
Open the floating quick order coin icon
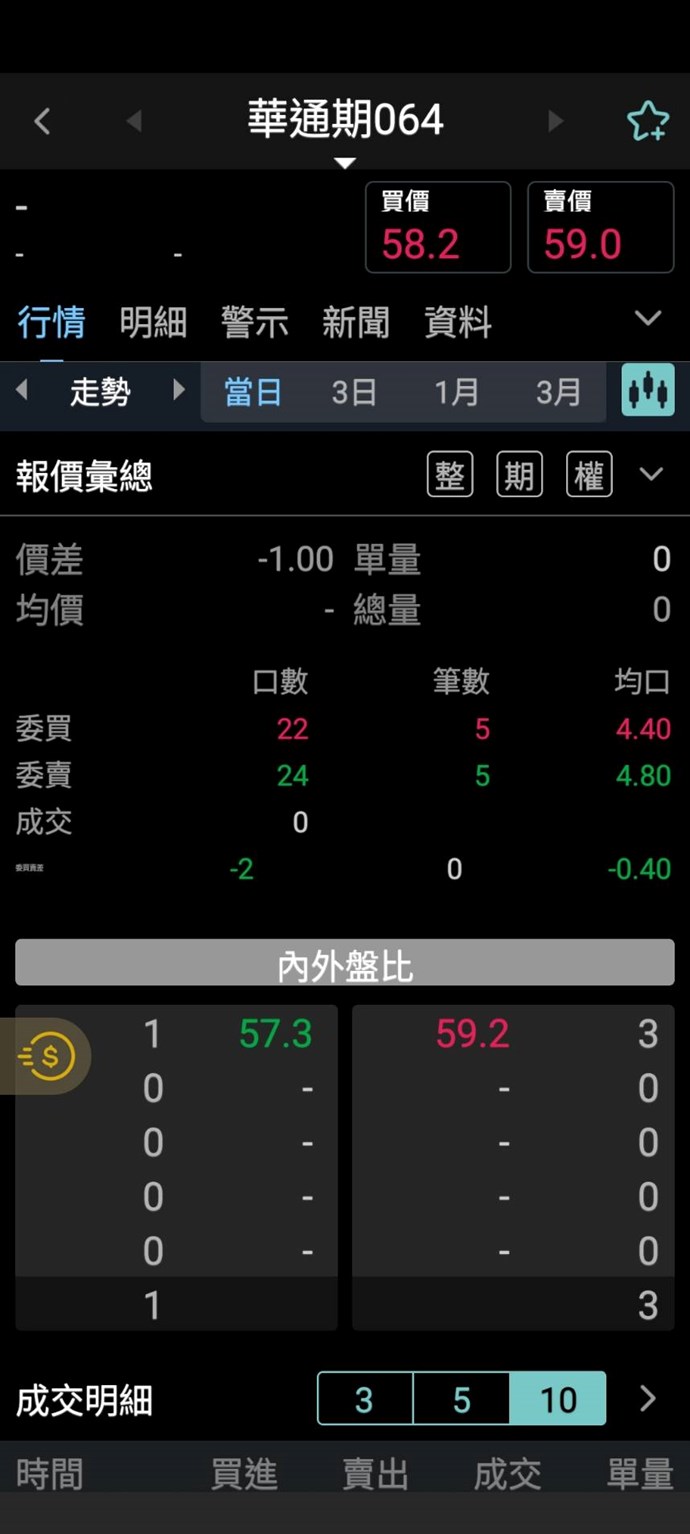[49, 1056]
